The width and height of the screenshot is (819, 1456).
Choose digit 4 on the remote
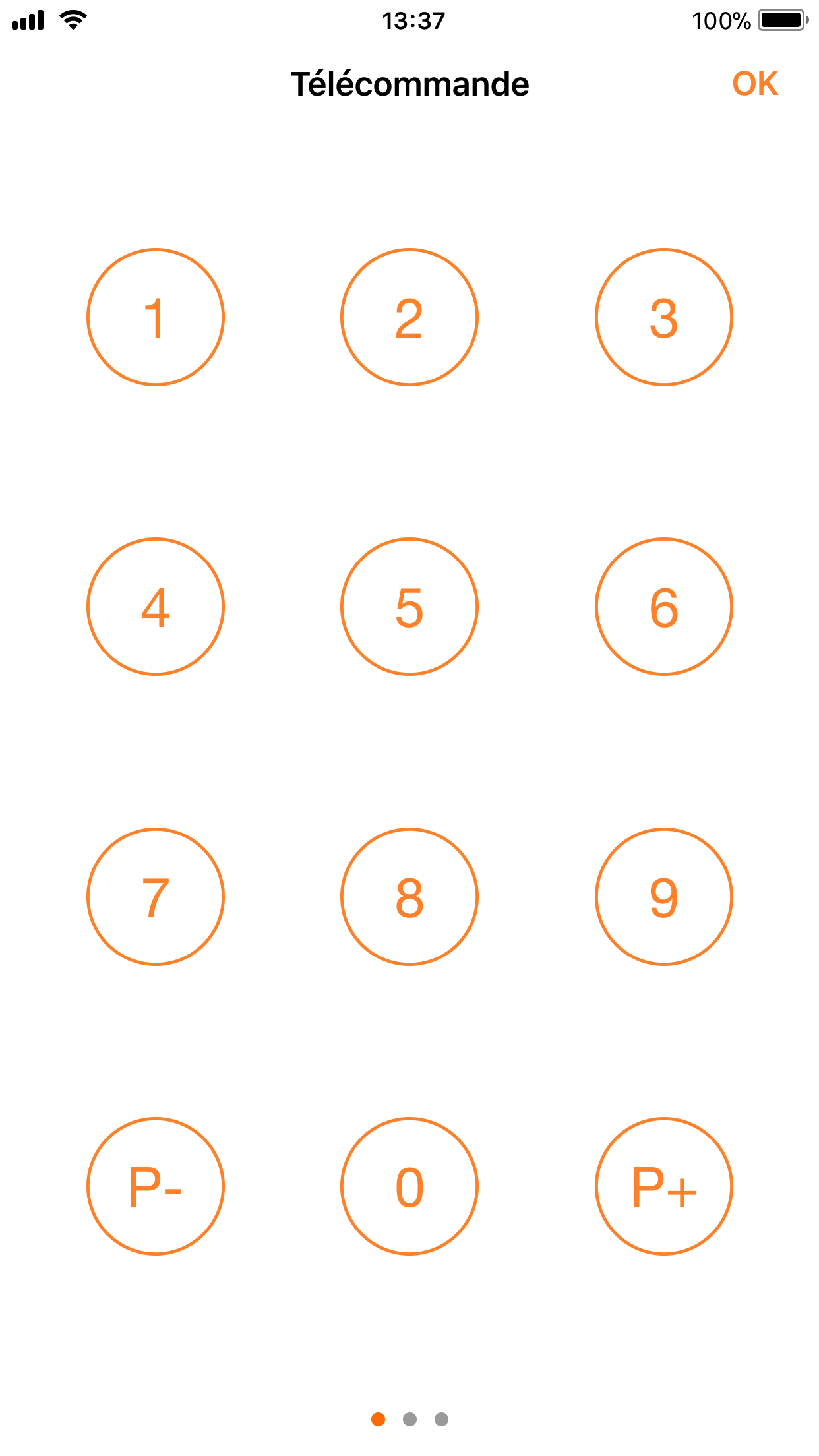[x=156, y=607]
